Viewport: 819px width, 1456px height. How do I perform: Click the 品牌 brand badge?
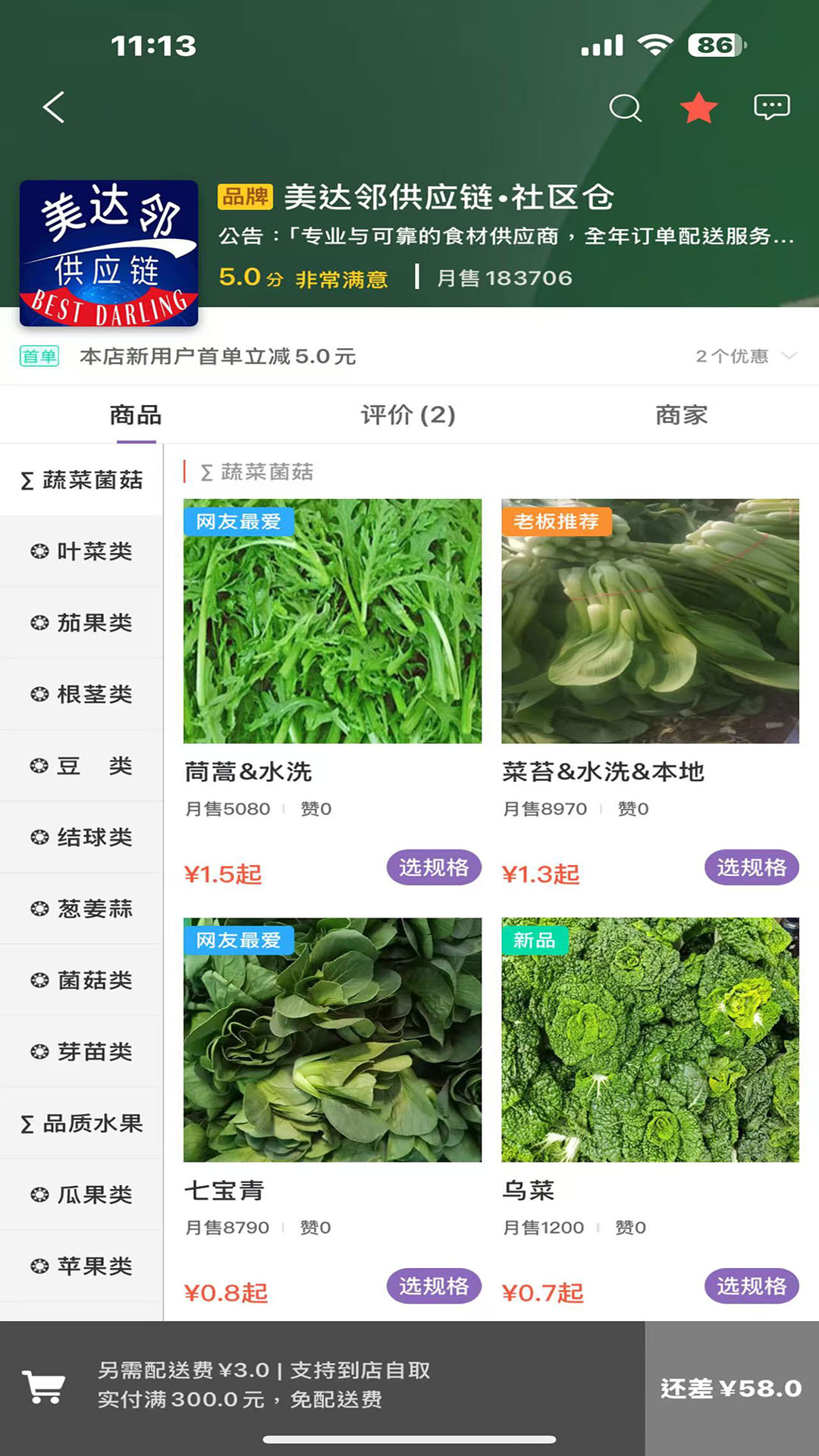[x=243, y=196]
